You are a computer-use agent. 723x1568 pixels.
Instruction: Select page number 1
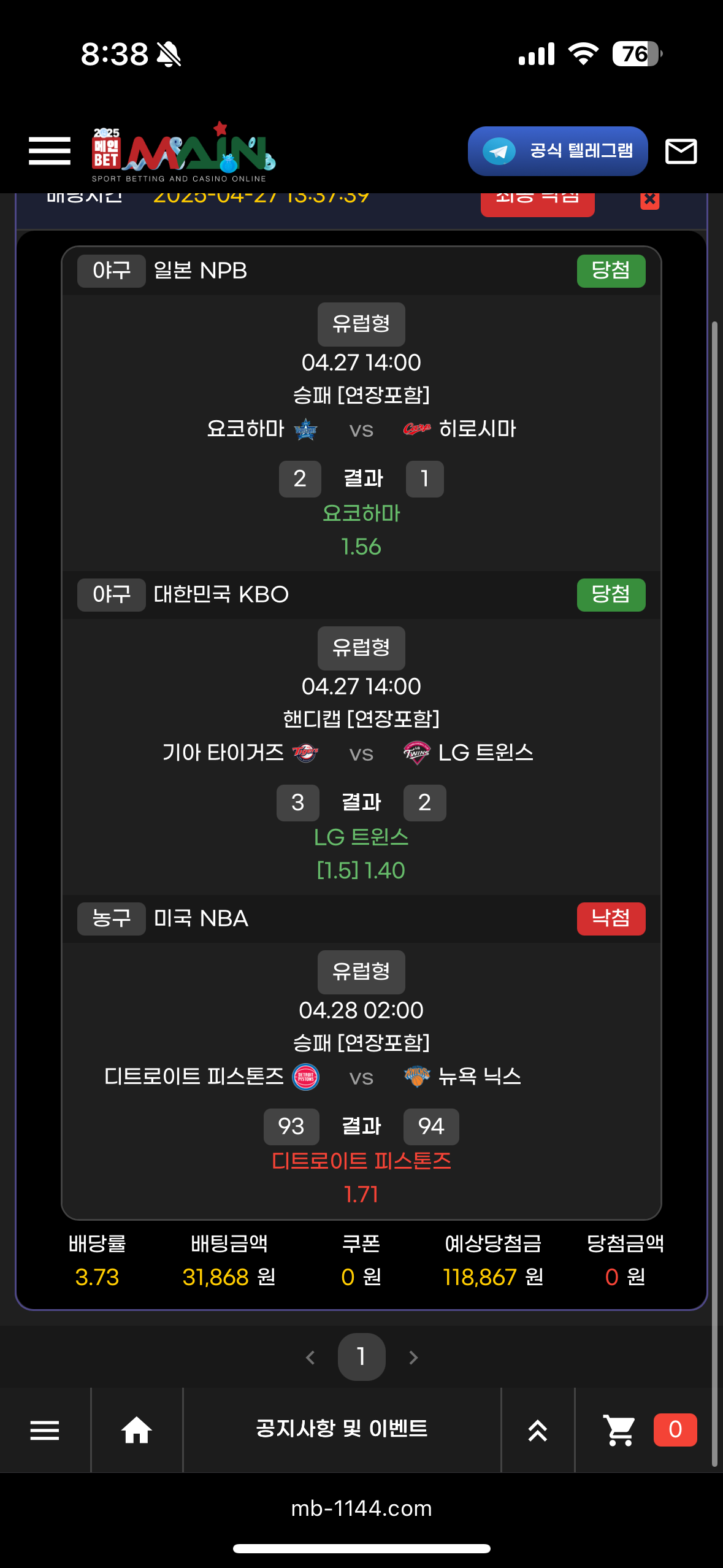coord(361,1356)
